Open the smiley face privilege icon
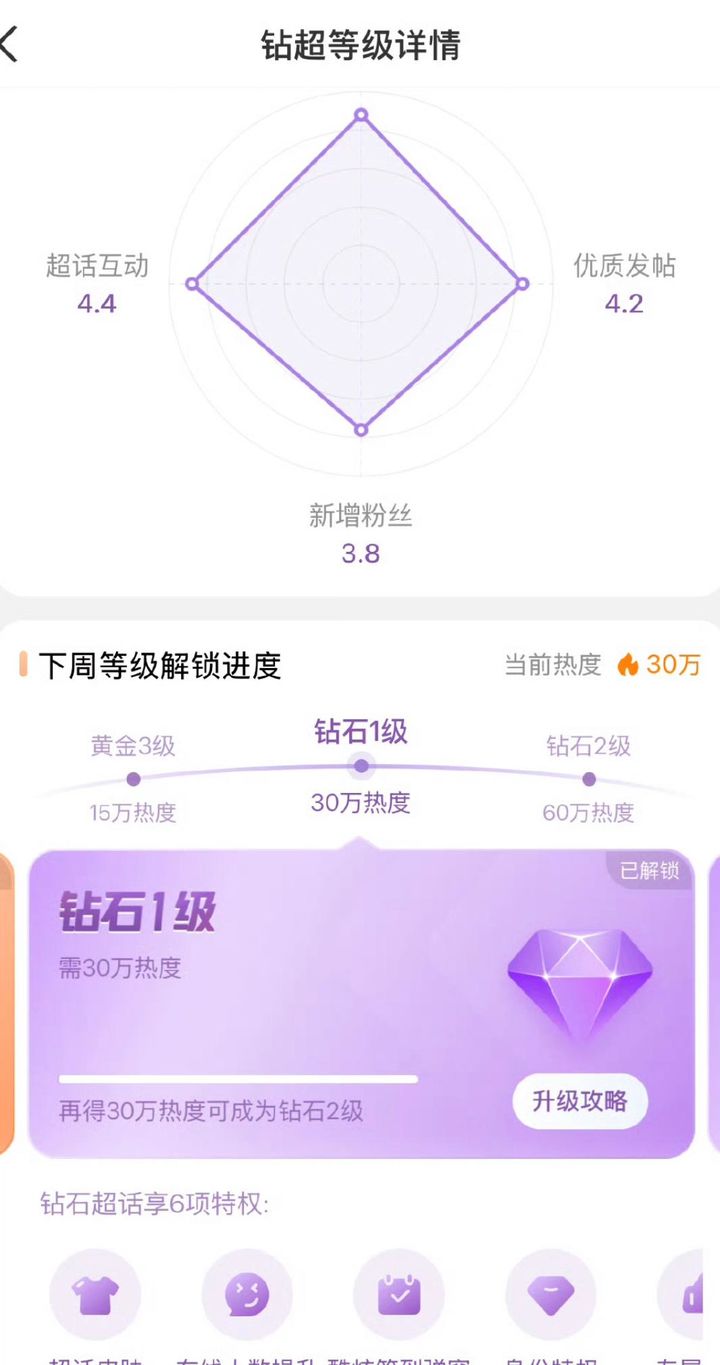This screenshot has height=1365, width=720. coord(247,1295)
